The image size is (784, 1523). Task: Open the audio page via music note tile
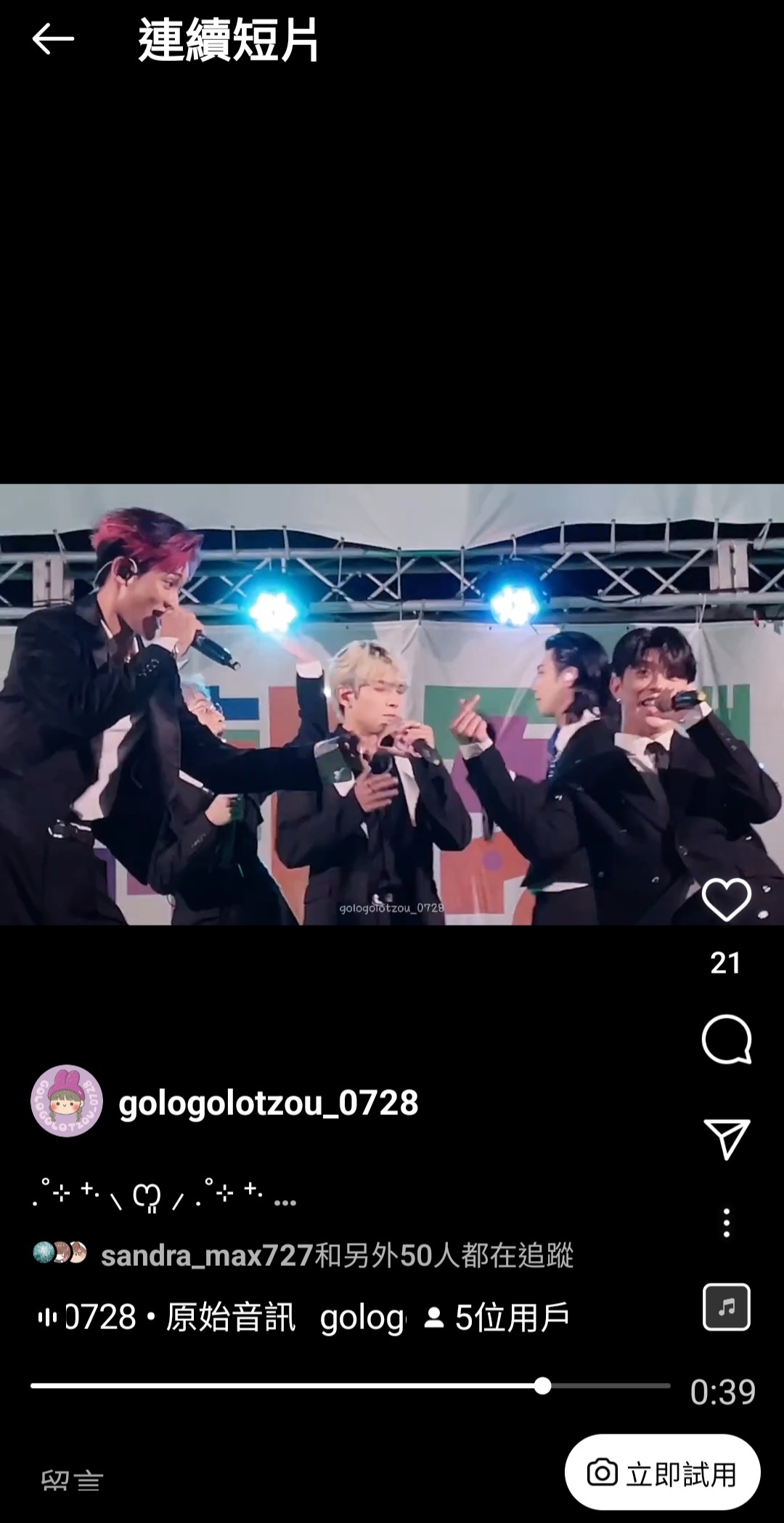click(x=726, y=1307)
